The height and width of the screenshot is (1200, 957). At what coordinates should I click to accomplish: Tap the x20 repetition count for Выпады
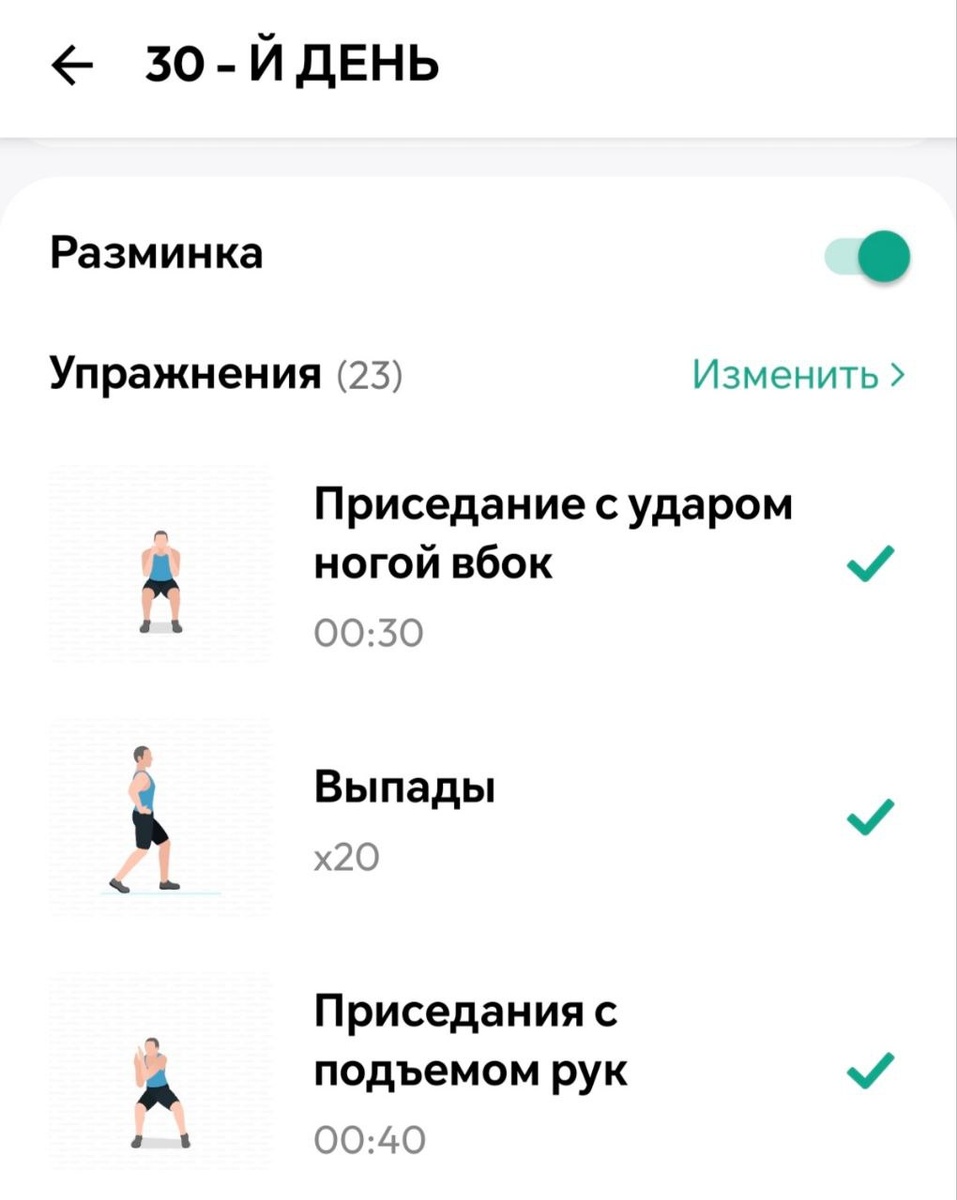pyautogui.click(x=346, y=855)
